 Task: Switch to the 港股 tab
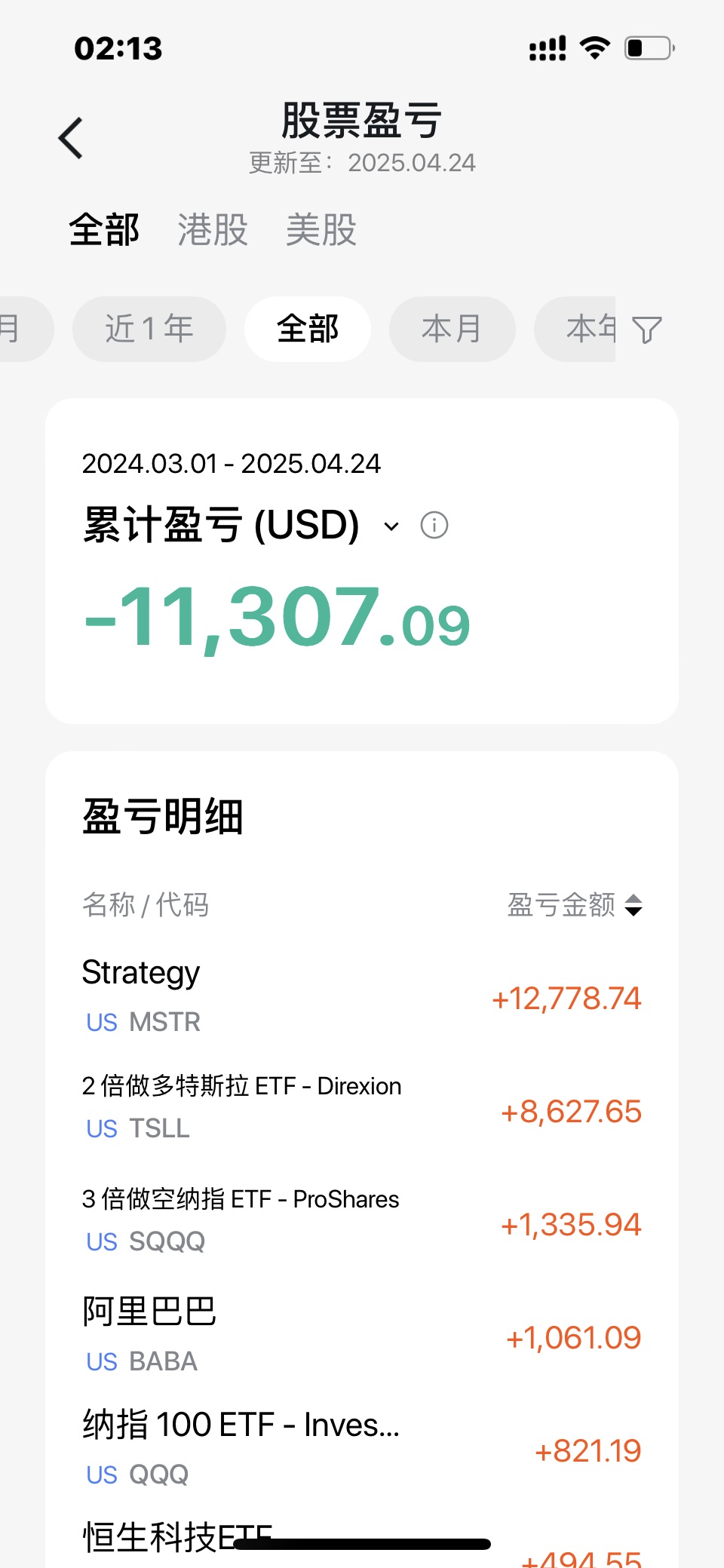click(x=213, y=229)
